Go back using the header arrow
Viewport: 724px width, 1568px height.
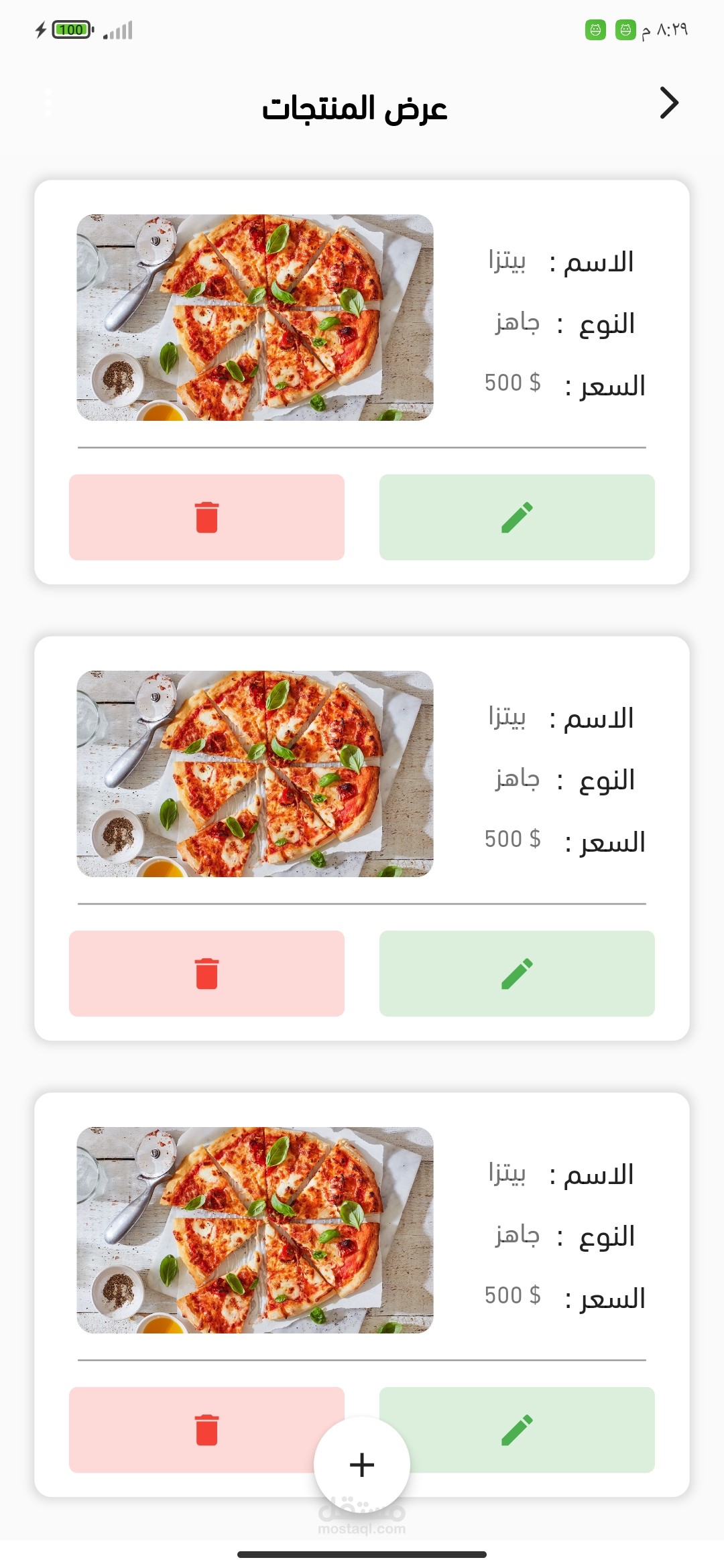point(669,103)
